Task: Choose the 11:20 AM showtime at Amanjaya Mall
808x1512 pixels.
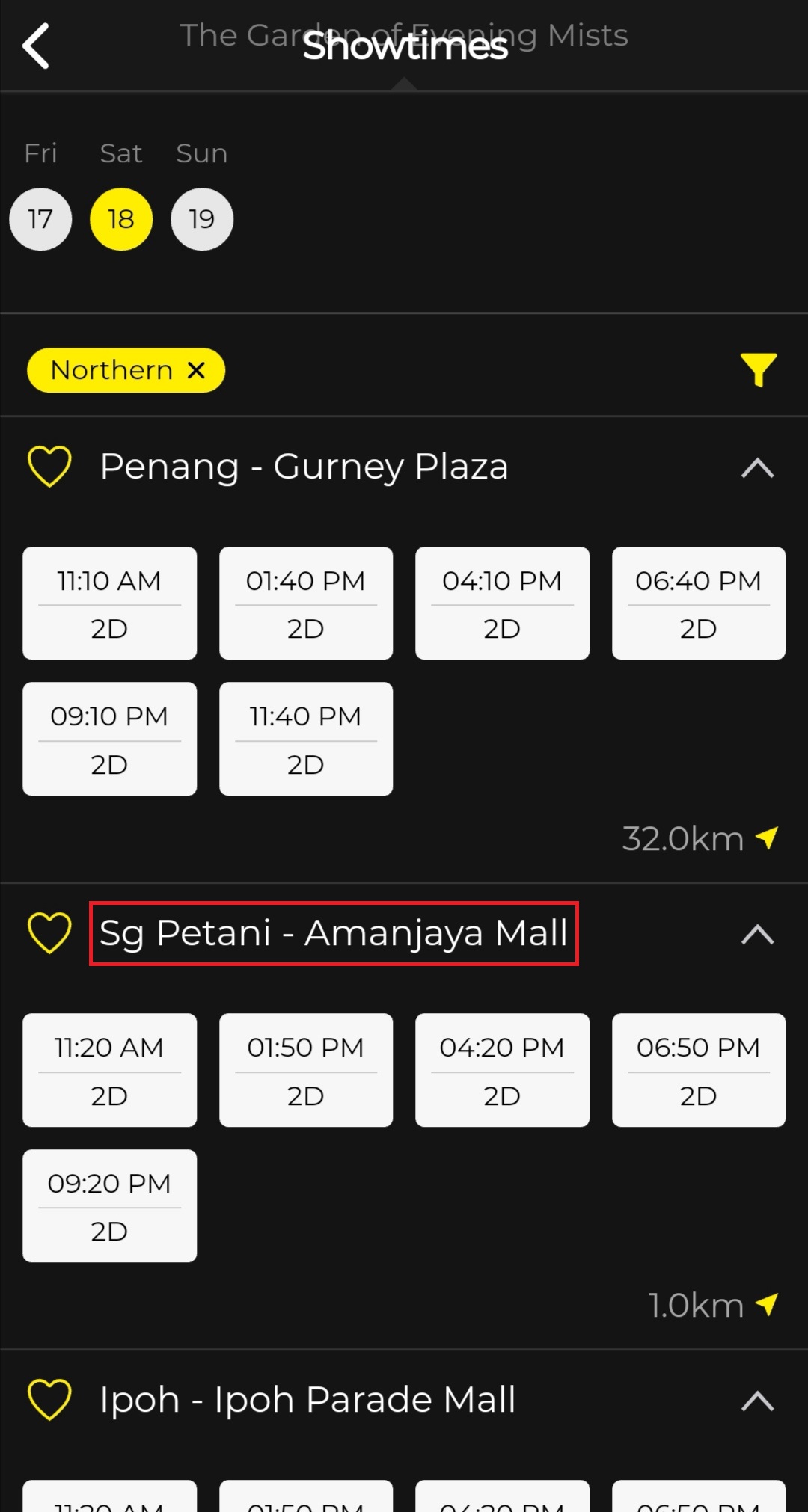Action: (x=109, y=1070)
